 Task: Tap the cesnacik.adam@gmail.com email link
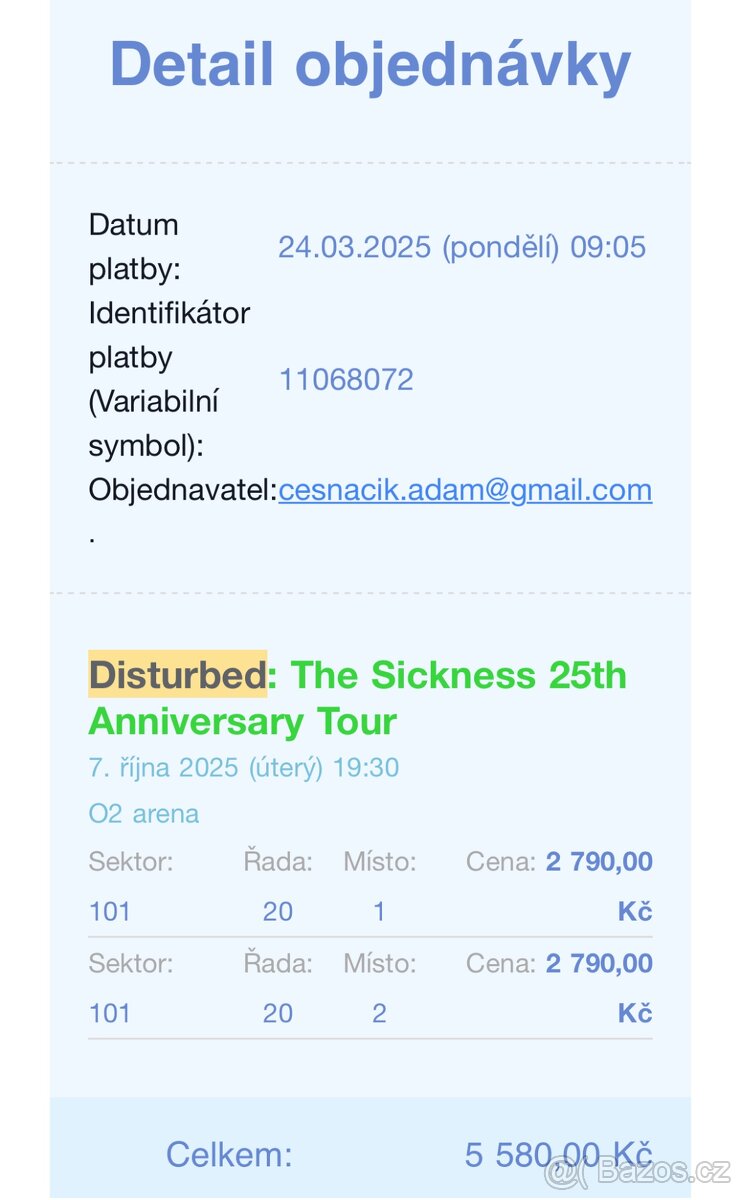point(465,490)
